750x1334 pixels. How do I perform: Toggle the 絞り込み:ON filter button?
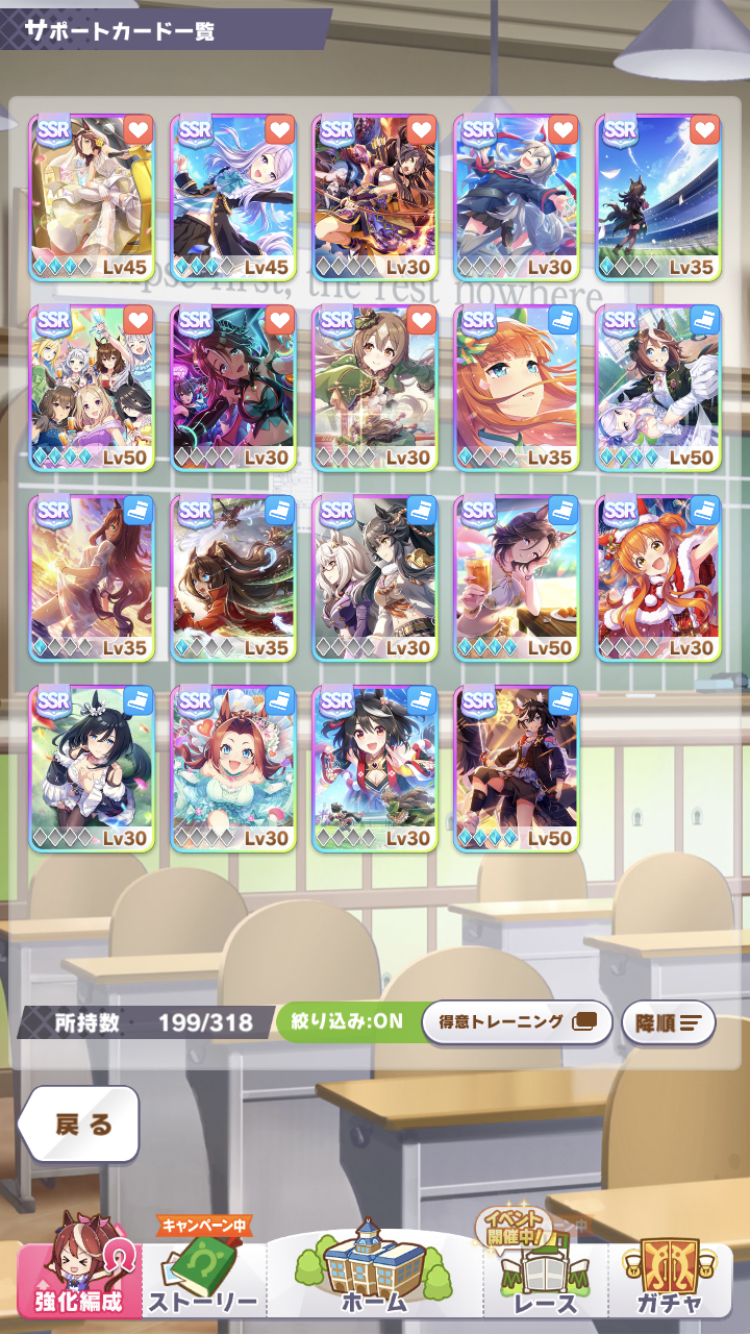coord(346,1022)
